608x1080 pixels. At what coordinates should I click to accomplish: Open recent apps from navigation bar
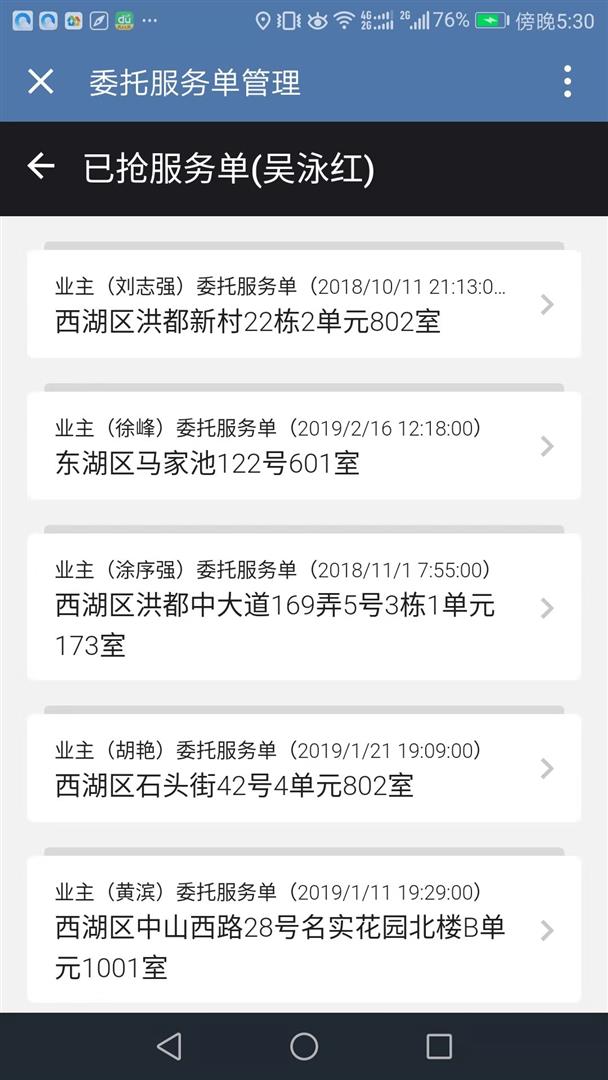(x=439, y=1046)
